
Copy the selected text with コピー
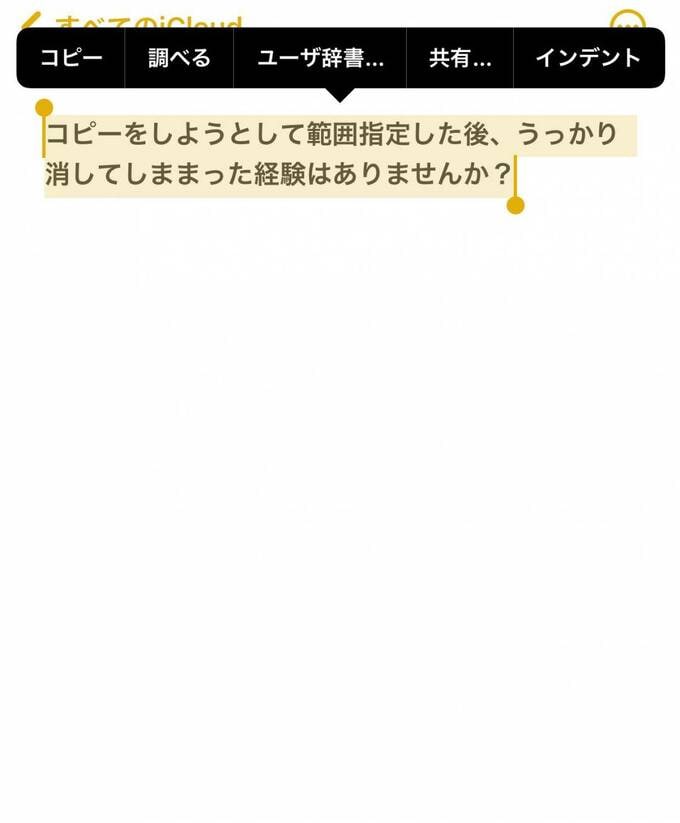pyautogui.click(x=71, y=58)
